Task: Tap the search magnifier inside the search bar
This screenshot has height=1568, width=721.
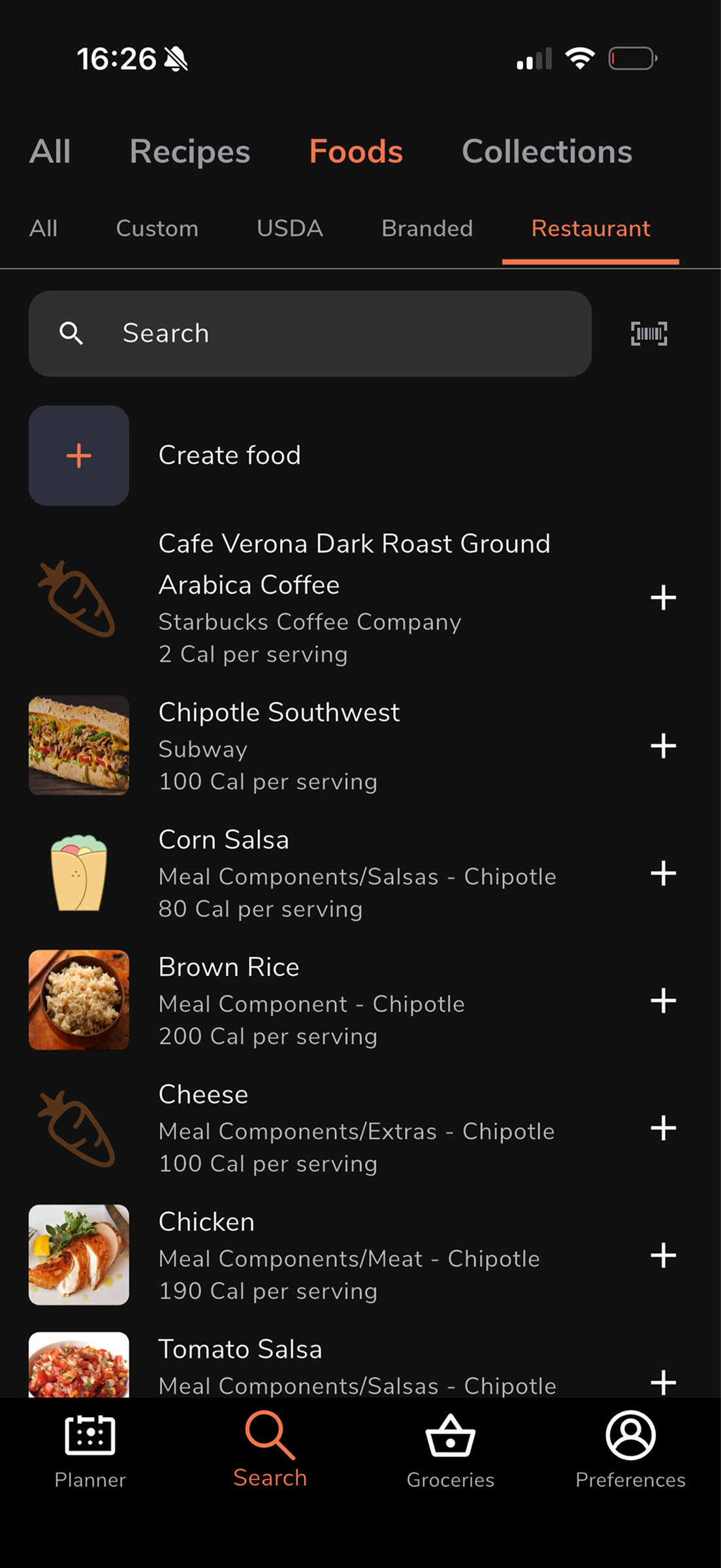Action: [x=72, y=334]
